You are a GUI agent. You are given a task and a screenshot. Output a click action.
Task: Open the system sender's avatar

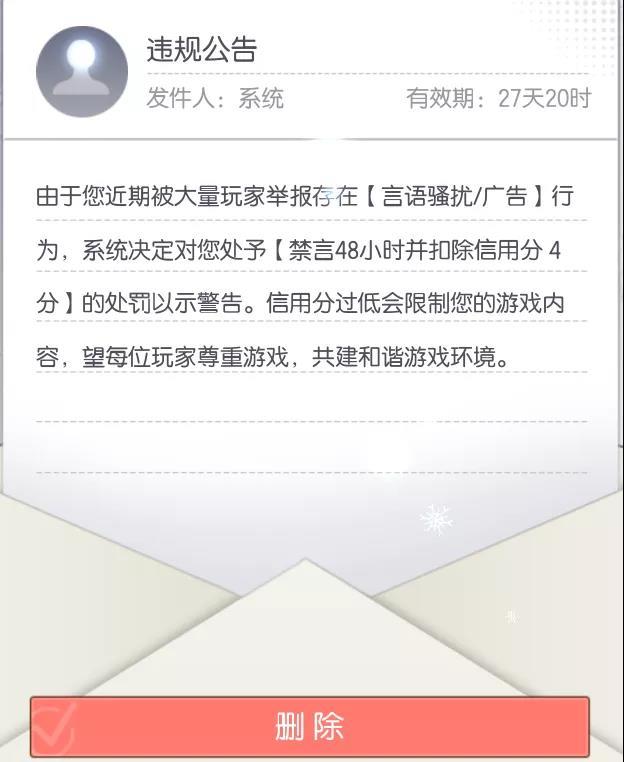[x=82, y=72]
